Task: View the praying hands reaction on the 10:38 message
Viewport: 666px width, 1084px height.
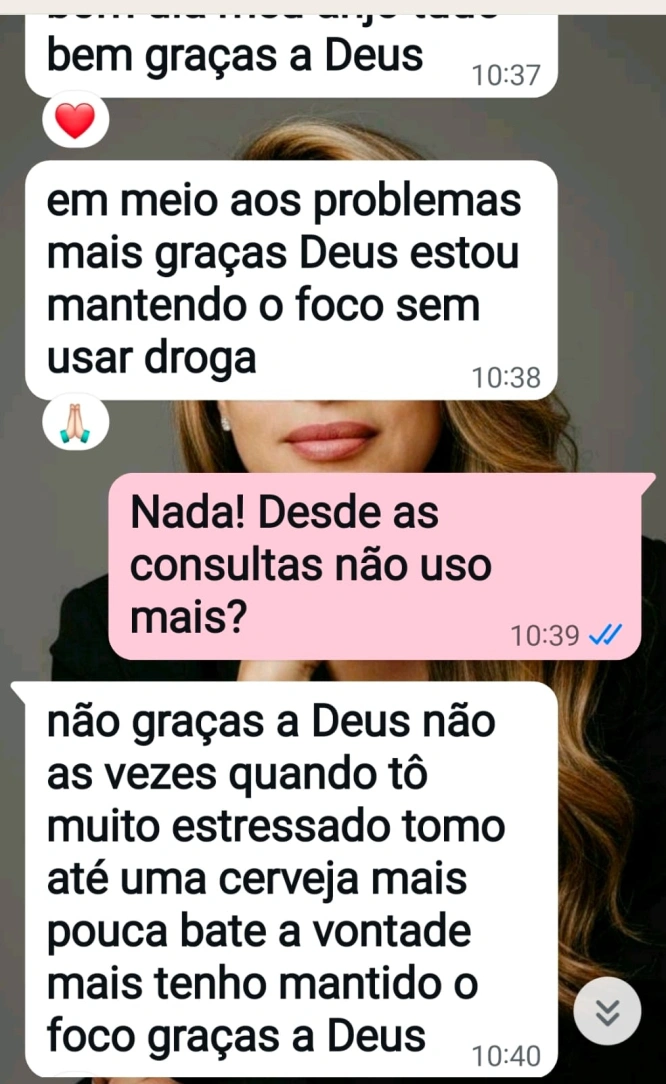Action: point(76,424)
